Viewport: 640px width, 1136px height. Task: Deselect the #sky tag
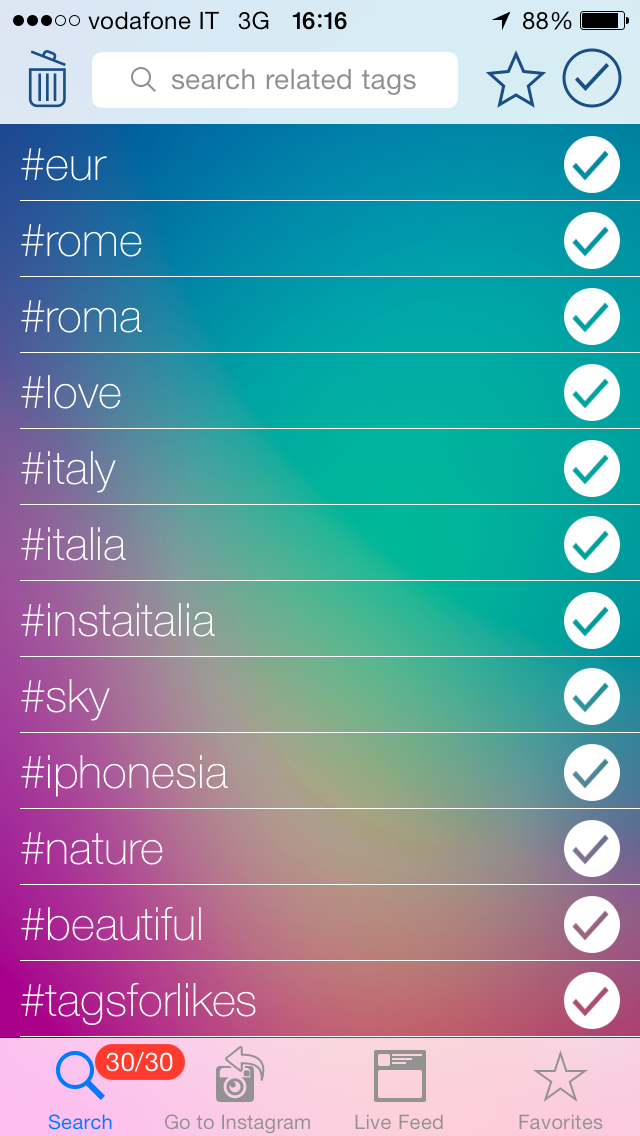click(592, 697)
